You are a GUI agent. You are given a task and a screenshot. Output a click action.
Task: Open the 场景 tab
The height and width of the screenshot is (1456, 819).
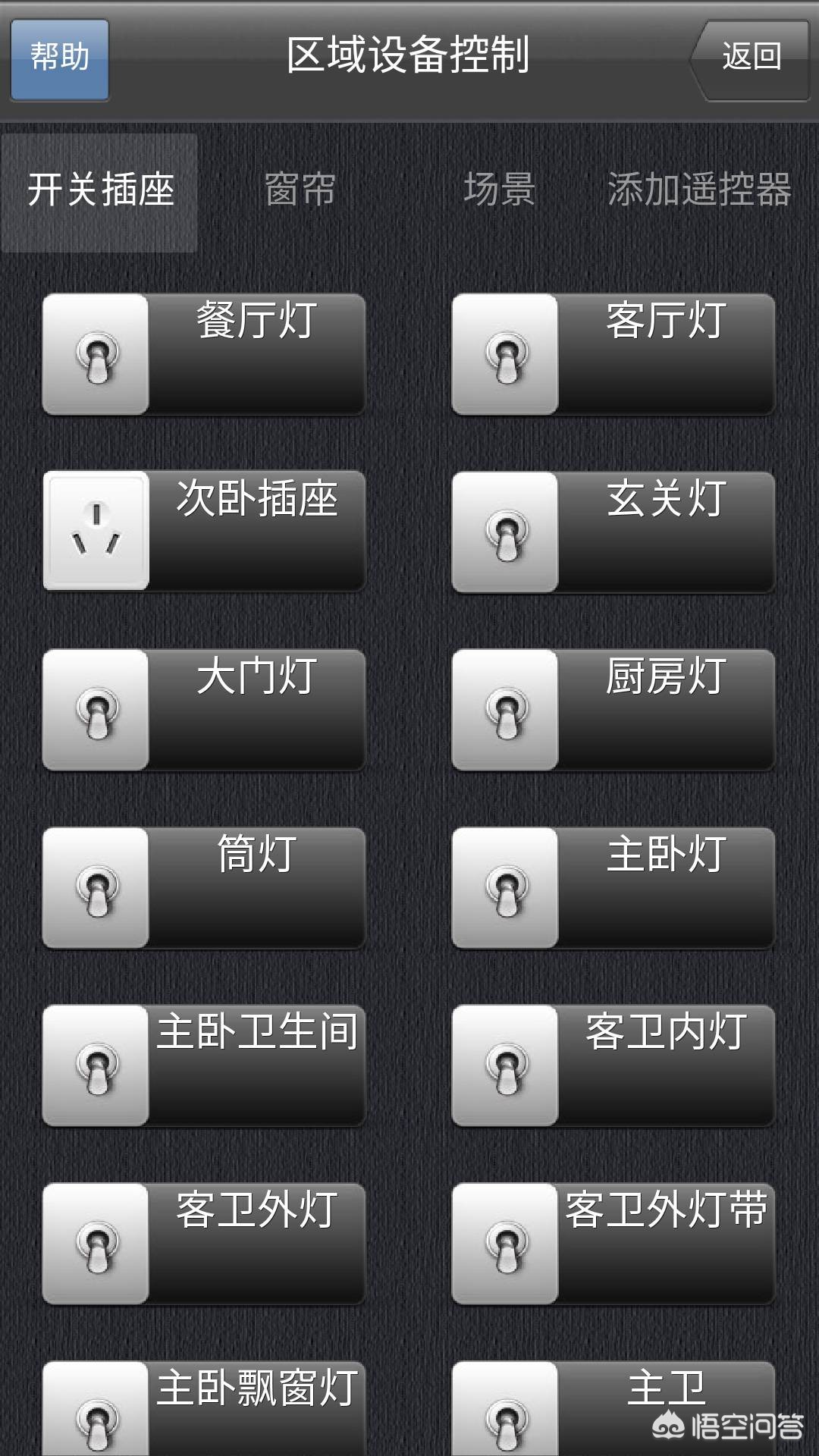pos(499,190)
